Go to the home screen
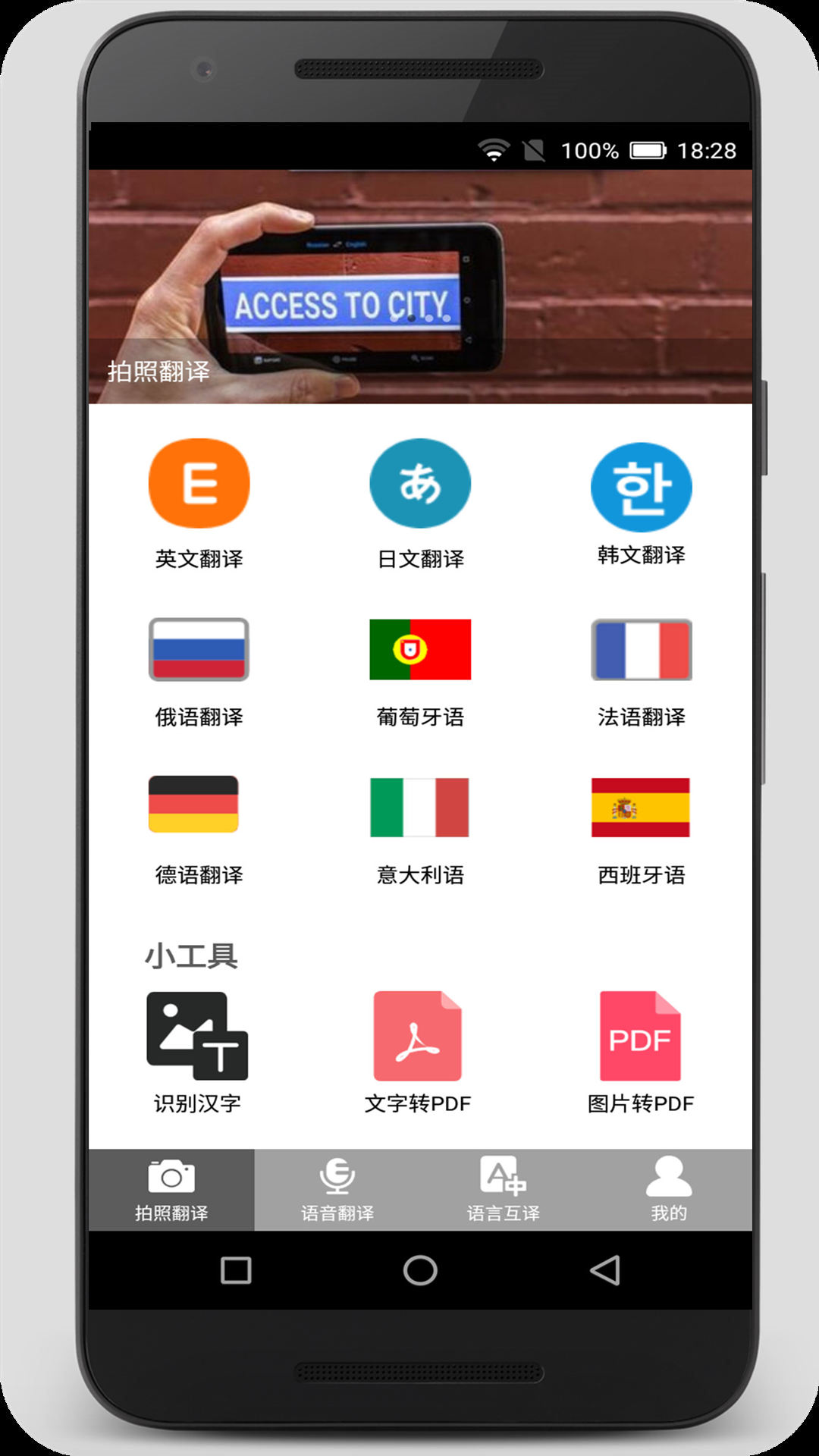Screen dimensions: 819x1456 pyautogui.click(x=420, y=1270)
